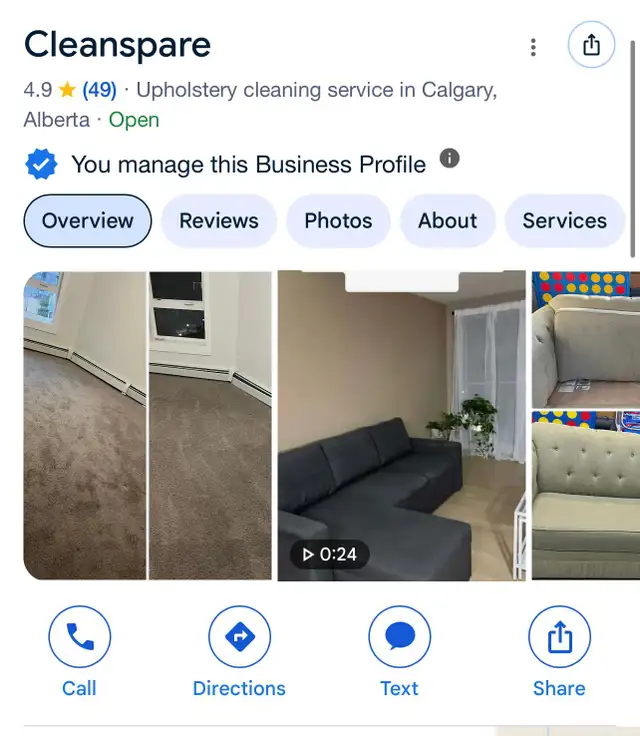Open the three-dot overflow menu
This screenshot has width=640, height=736.
click(x=534, y=47)
